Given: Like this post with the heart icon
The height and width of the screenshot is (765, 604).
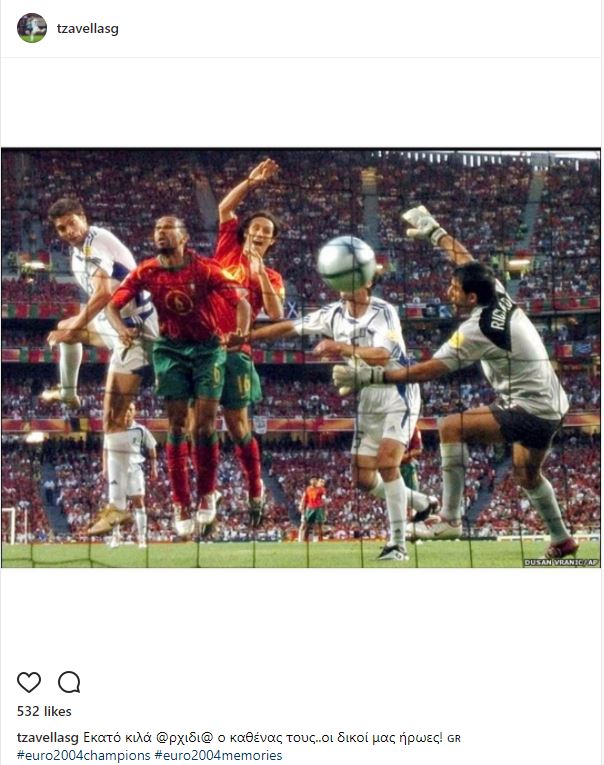Looking at the screenshot, I should coord(29,682).
